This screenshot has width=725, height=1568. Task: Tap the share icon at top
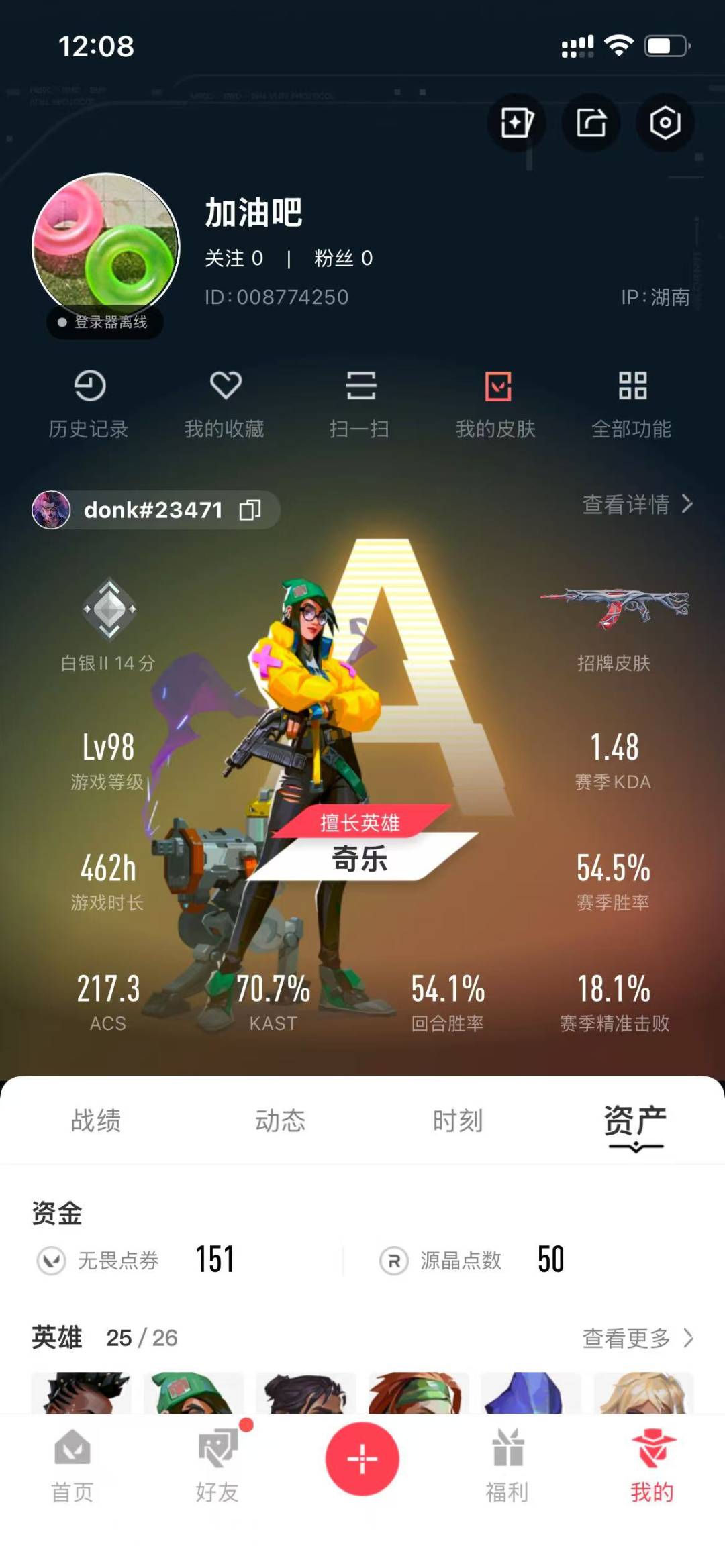pyautogui.click(x=591, y=123)
